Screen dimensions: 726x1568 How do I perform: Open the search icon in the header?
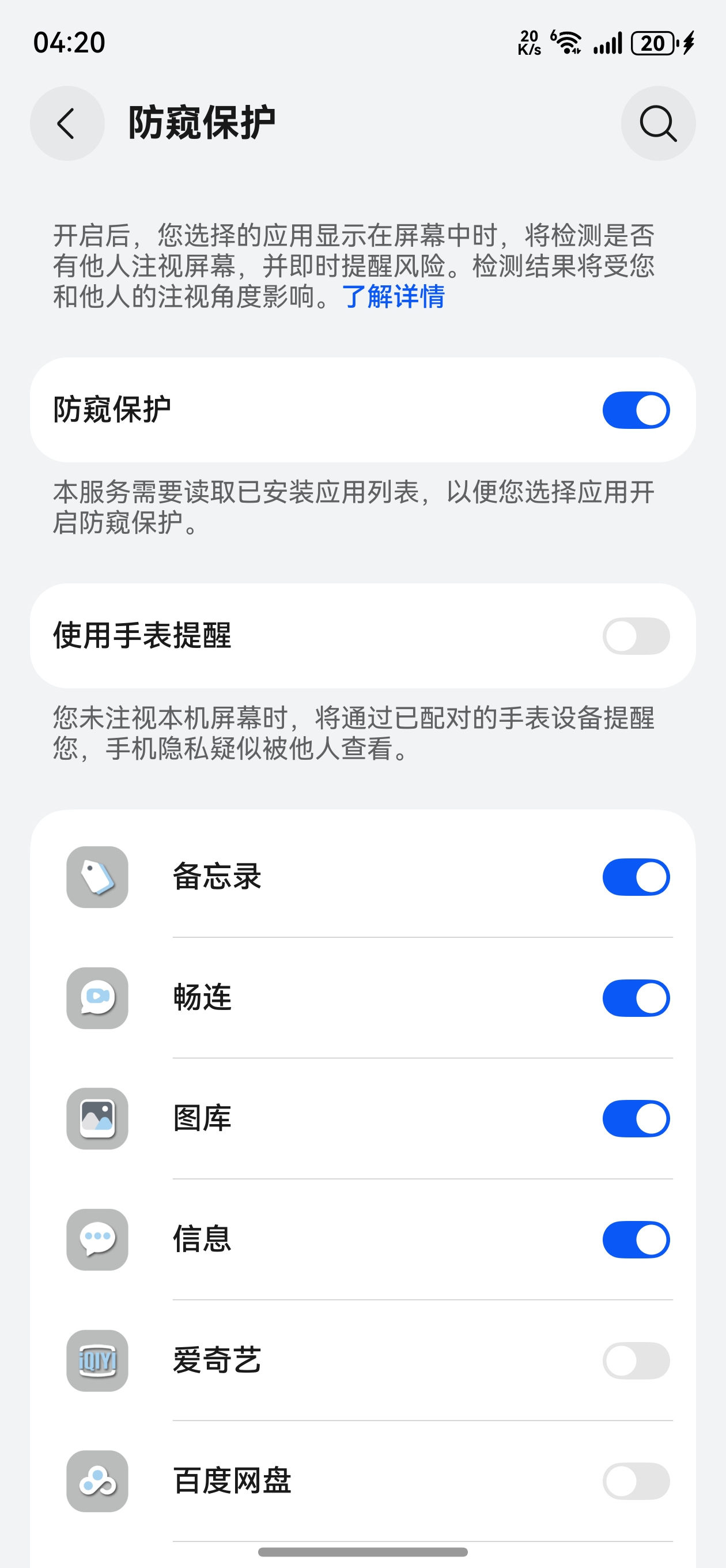(658, 123)
